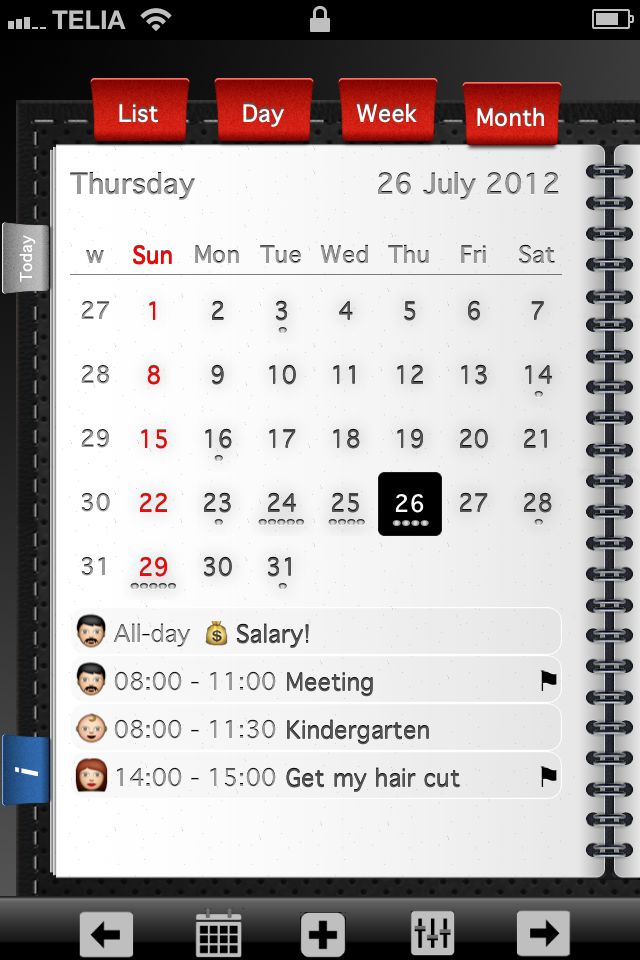Switch to the Week tab

point(386,113)
